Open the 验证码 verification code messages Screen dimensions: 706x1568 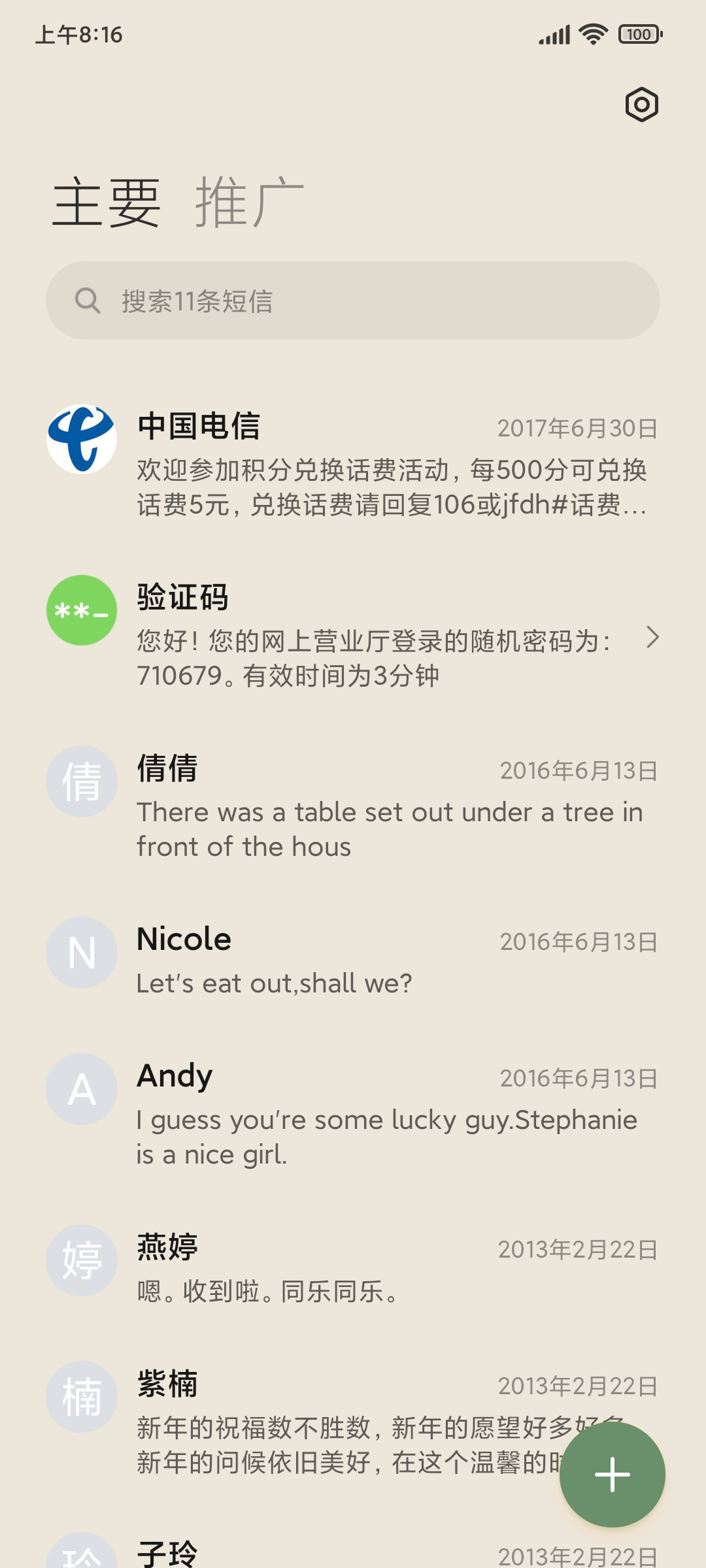coord(353,634)
